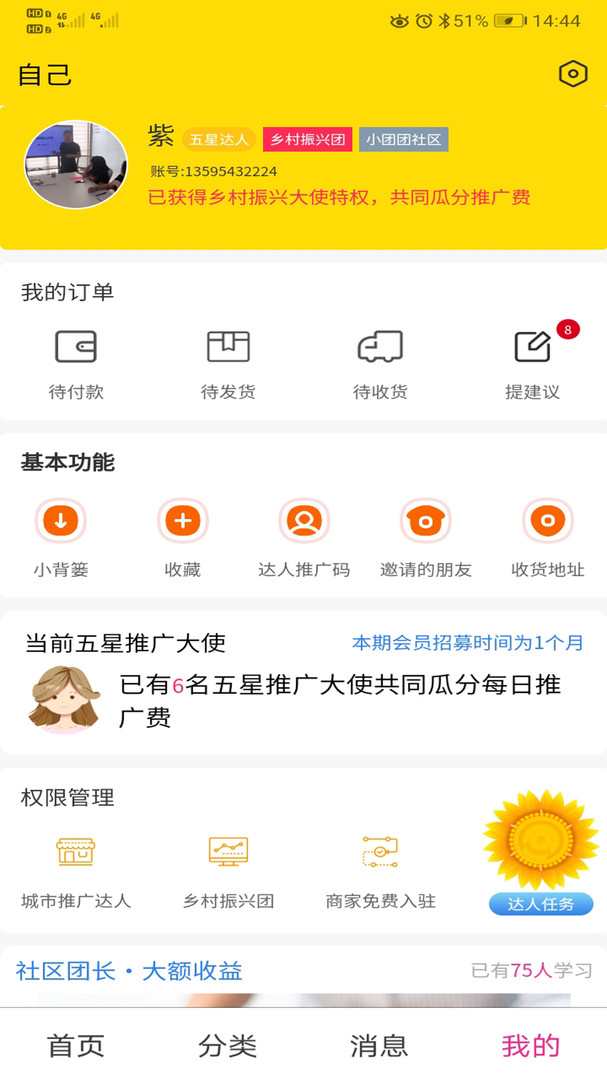Open 提建议 feedback

point(532,362)
